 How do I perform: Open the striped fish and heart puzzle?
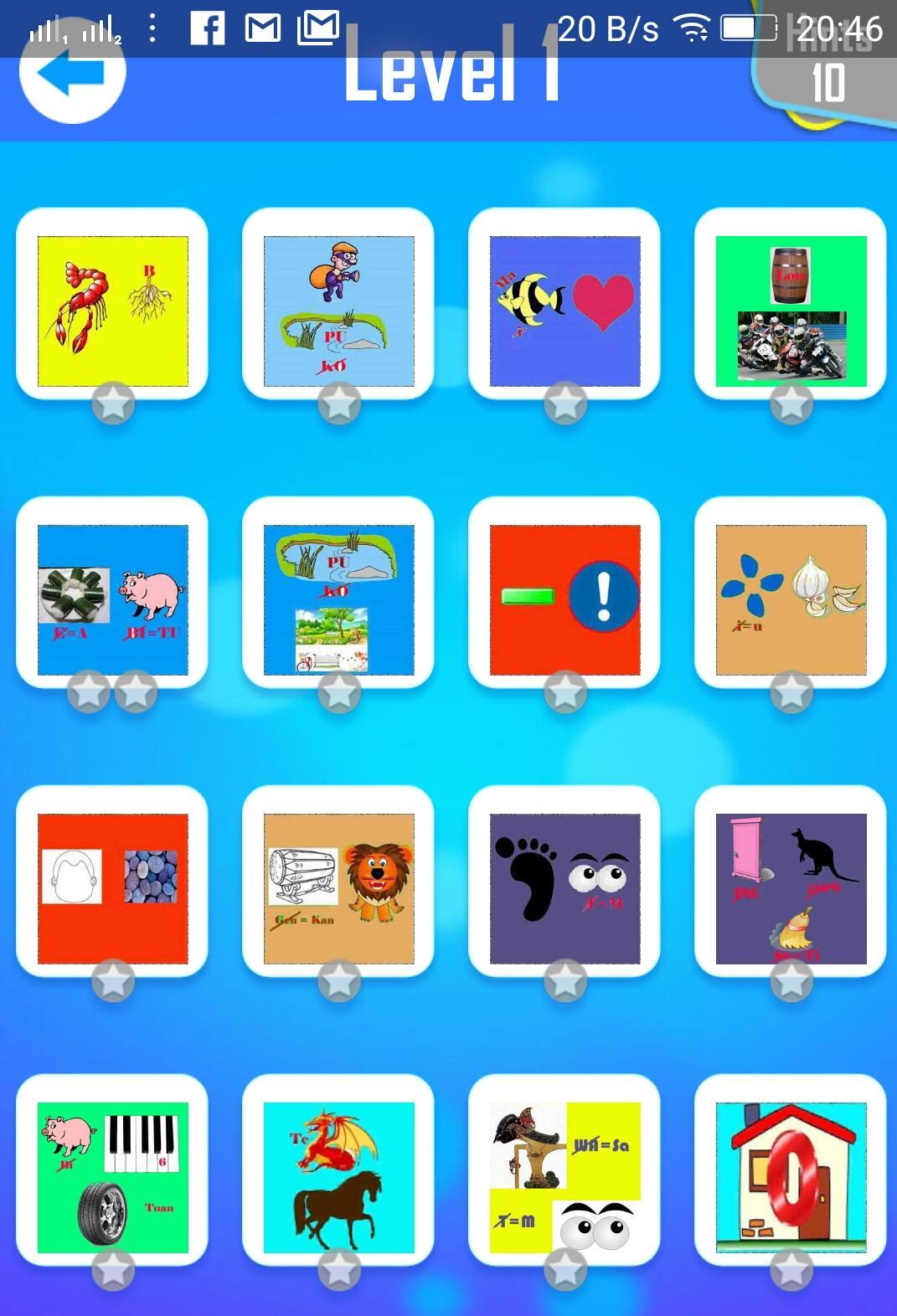(565, 311)
